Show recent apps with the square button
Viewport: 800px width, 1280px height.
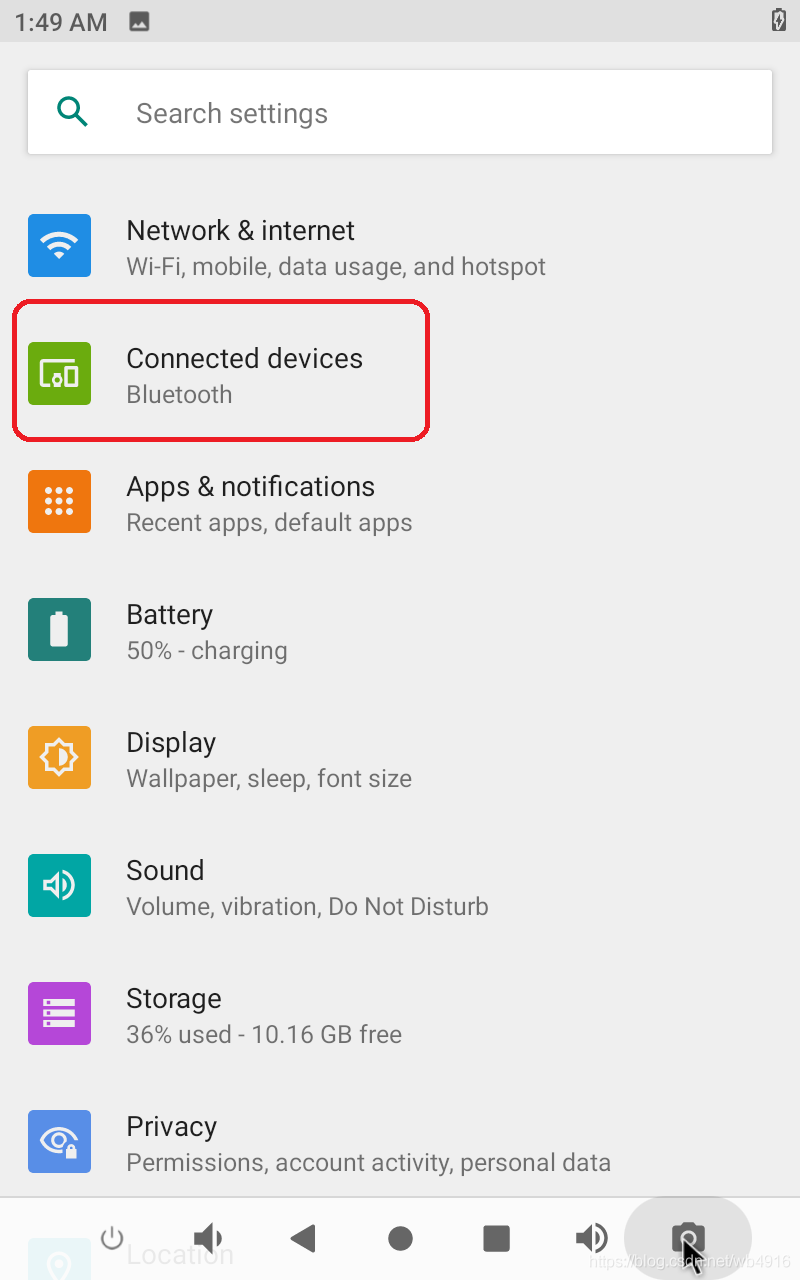click(x=496, y=1239)
